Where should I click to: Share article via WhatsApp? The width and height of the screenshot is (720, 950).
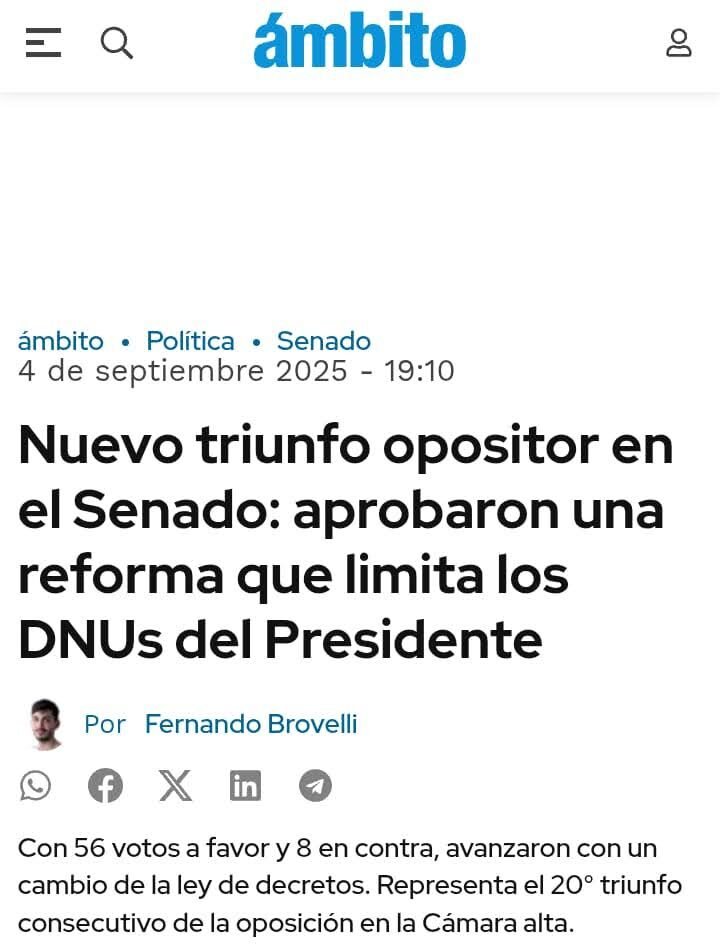pyautogui.click(x=36, y=786)
